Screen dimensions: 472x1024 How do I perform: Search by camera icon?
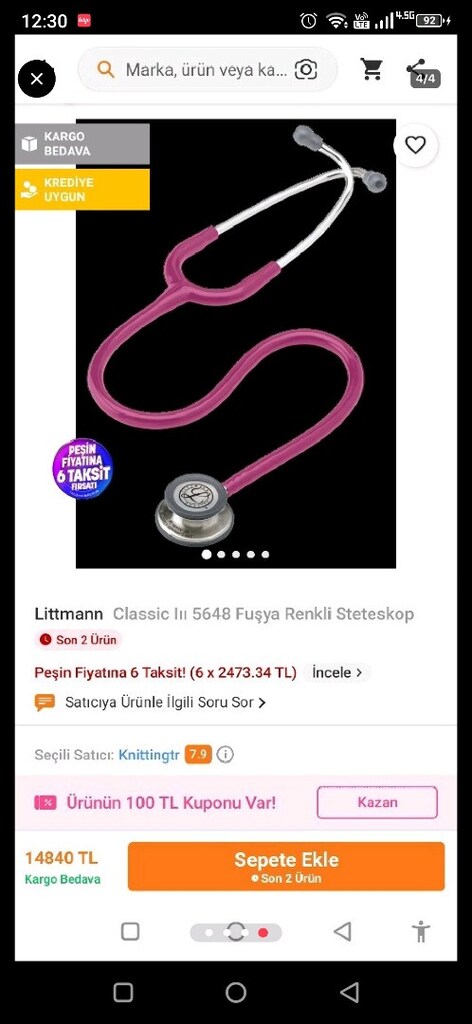(306, 70)
